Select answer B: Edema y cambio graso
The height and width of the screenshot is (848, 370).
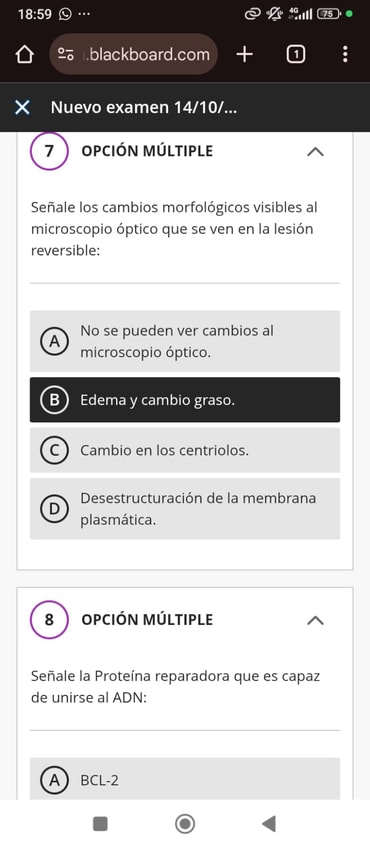(x=185, y=400)
